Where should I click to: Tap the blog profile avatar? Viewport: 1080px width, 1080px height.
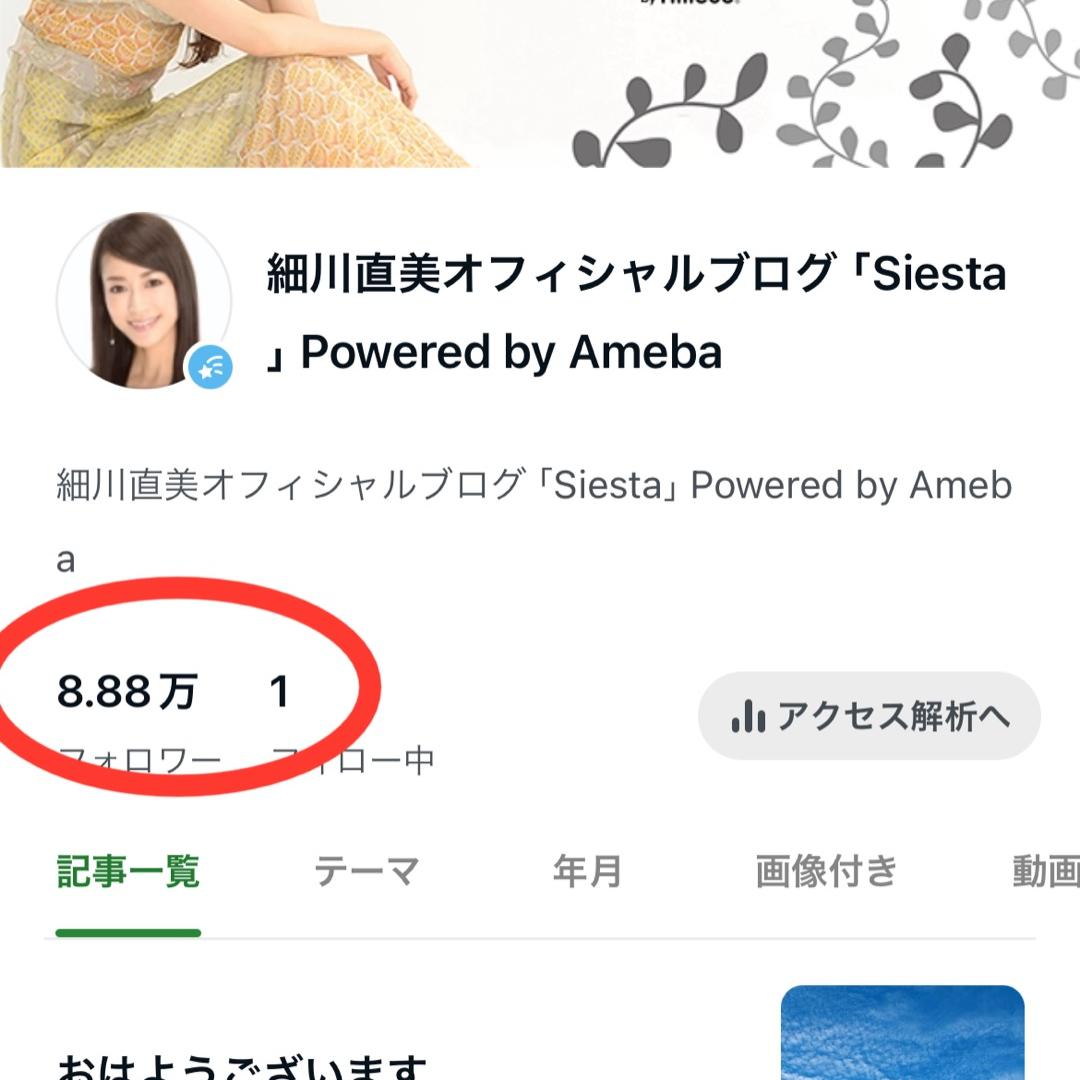[x=144, y=300]
